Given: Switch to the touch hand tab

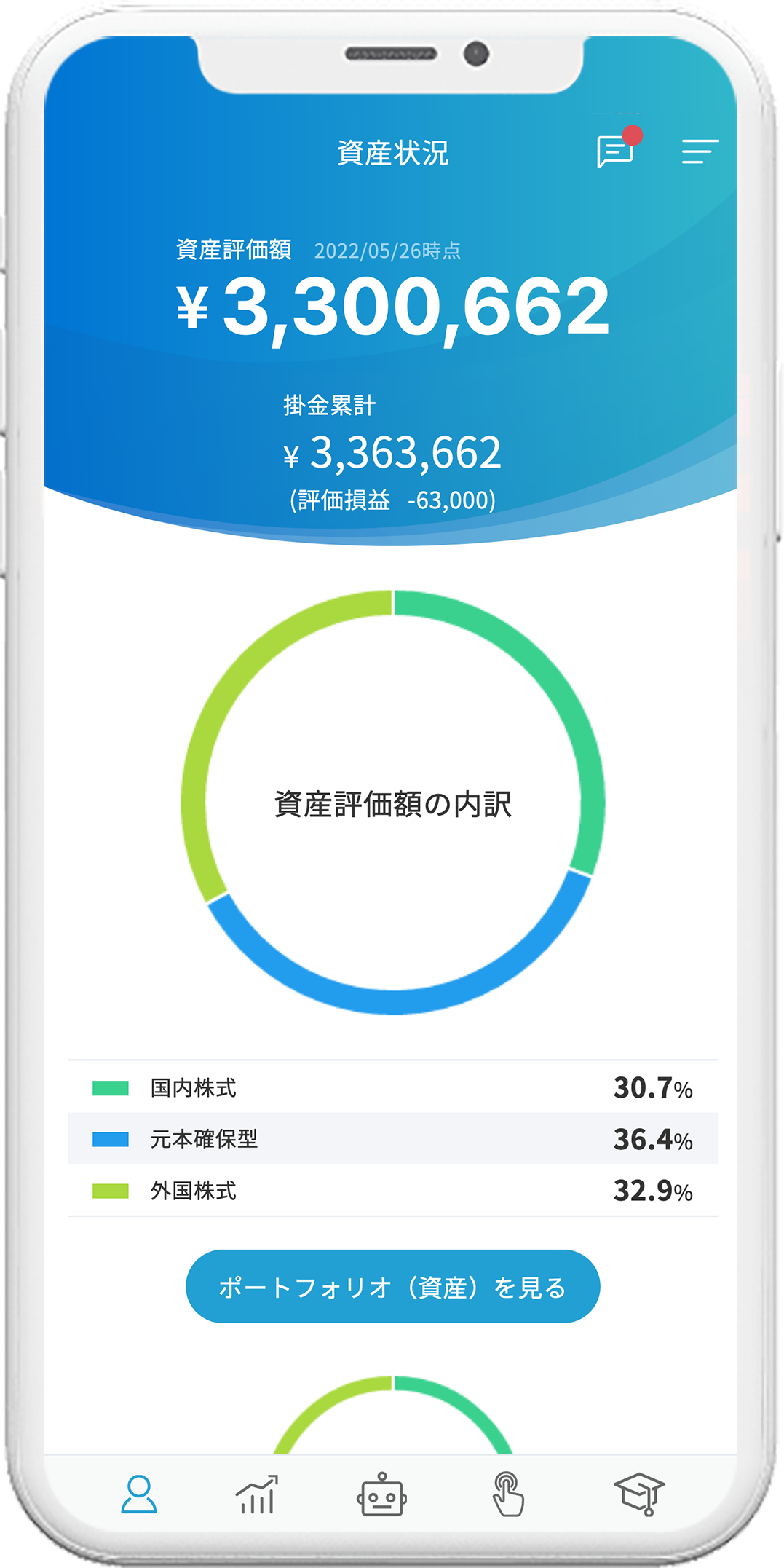Looking at the screenshot, I should tap(507, 1494).
